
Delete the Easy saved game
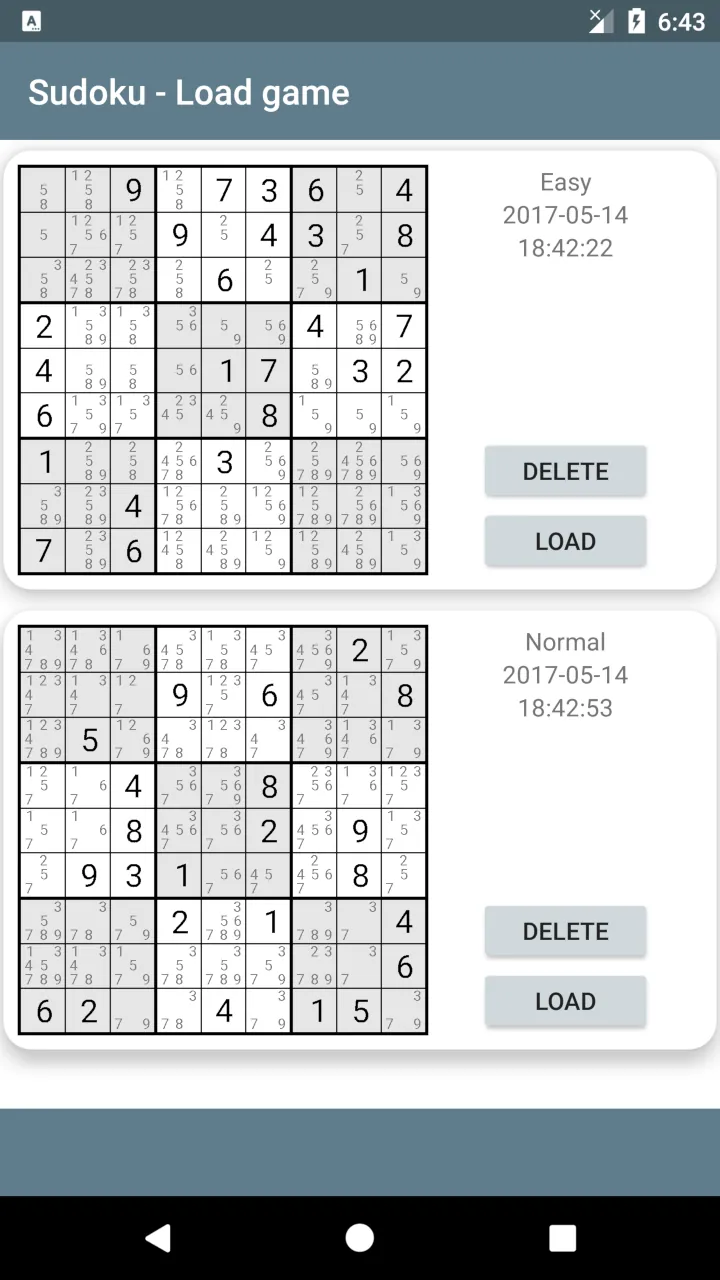[565, 471]
